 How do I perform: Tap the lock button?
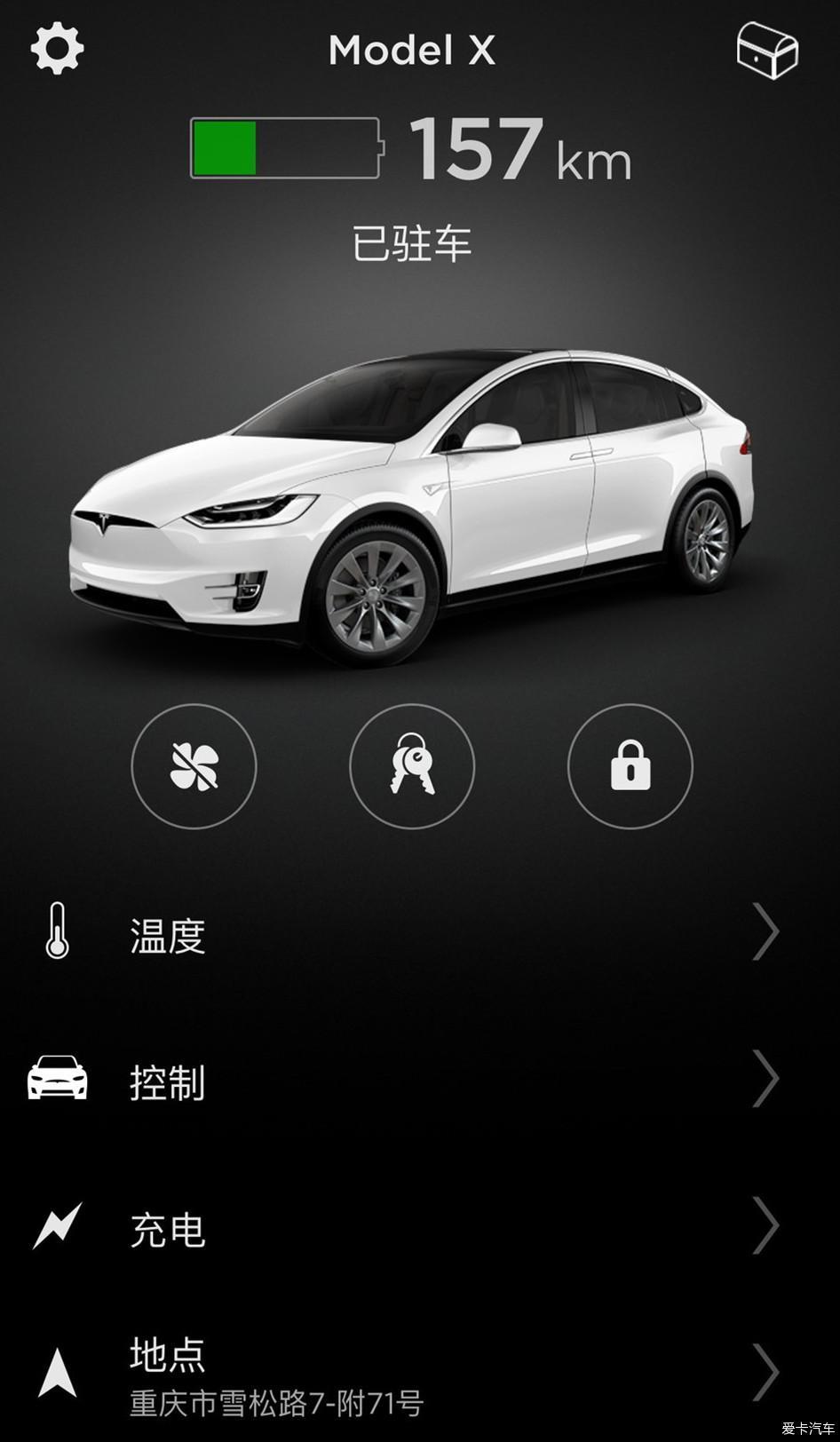click(x=630, y=766)
